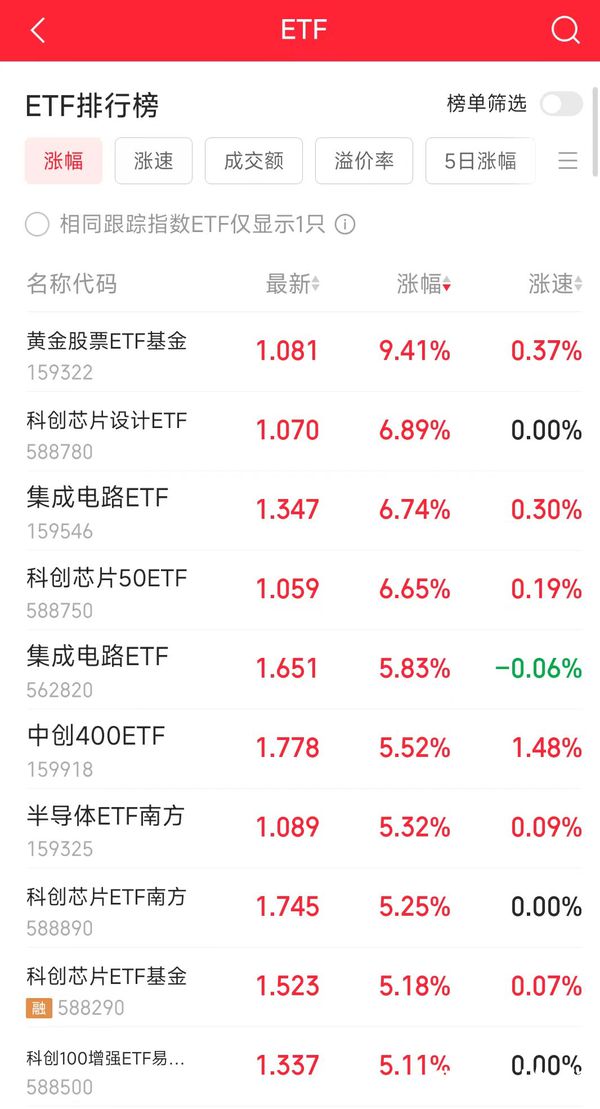Open 半导体ETF南方 159325 row
The width and height of the screenshot is (600, 1109).
304,828
